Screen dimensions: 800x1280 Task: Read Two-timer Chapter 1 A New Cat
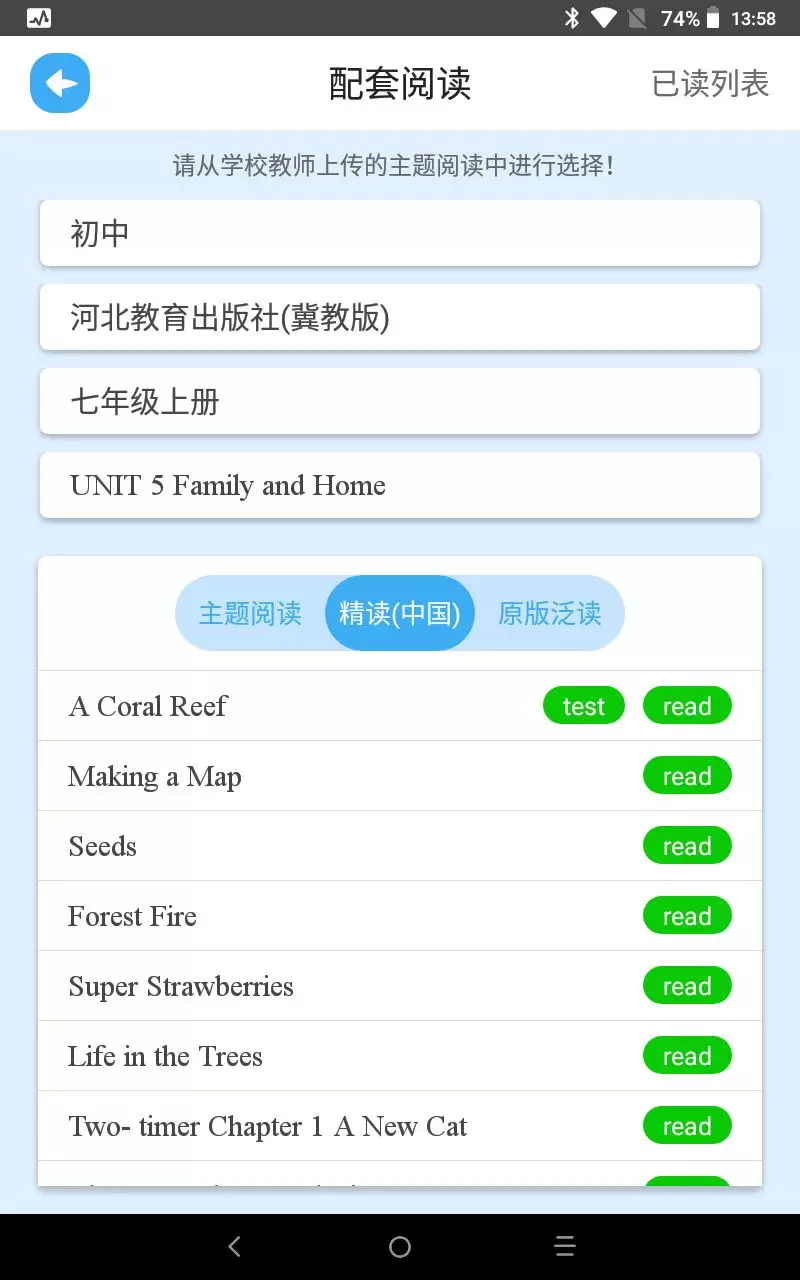point(687,1126)
